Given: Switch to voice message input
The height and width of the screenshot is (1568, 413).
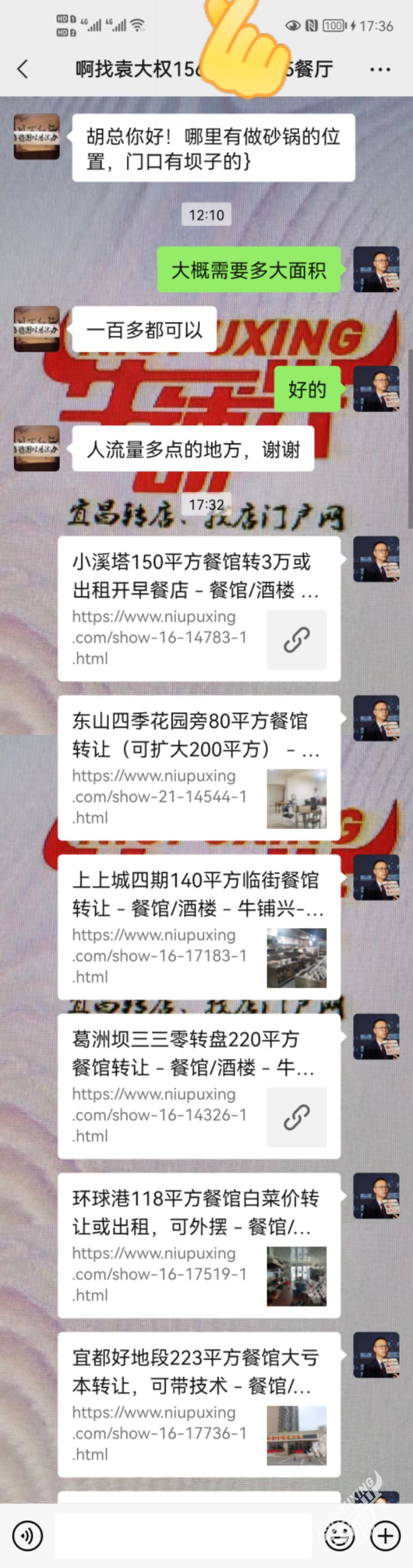Looking at the screenshot, I should coord(28,1535).
